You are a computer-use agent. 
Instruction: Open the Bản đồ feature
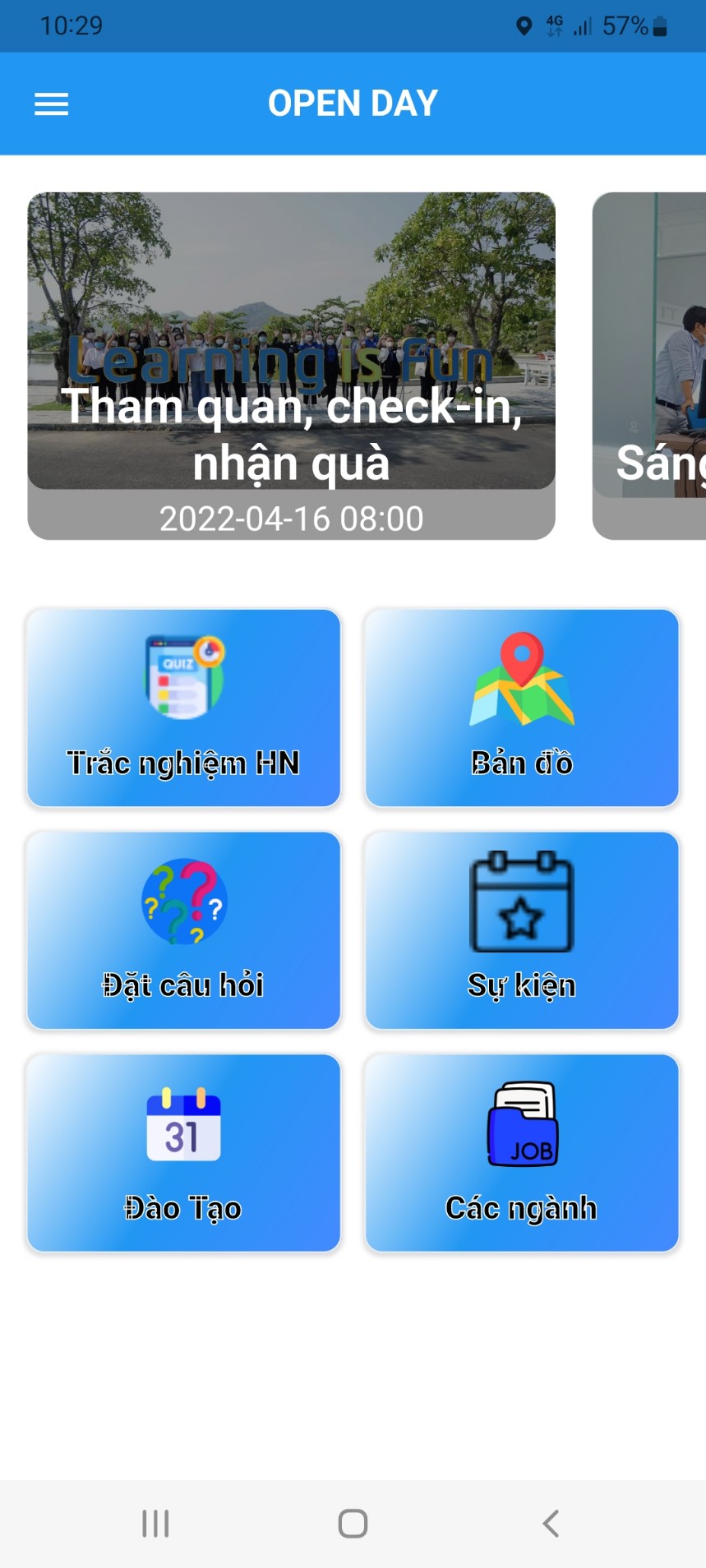point(521,707)
